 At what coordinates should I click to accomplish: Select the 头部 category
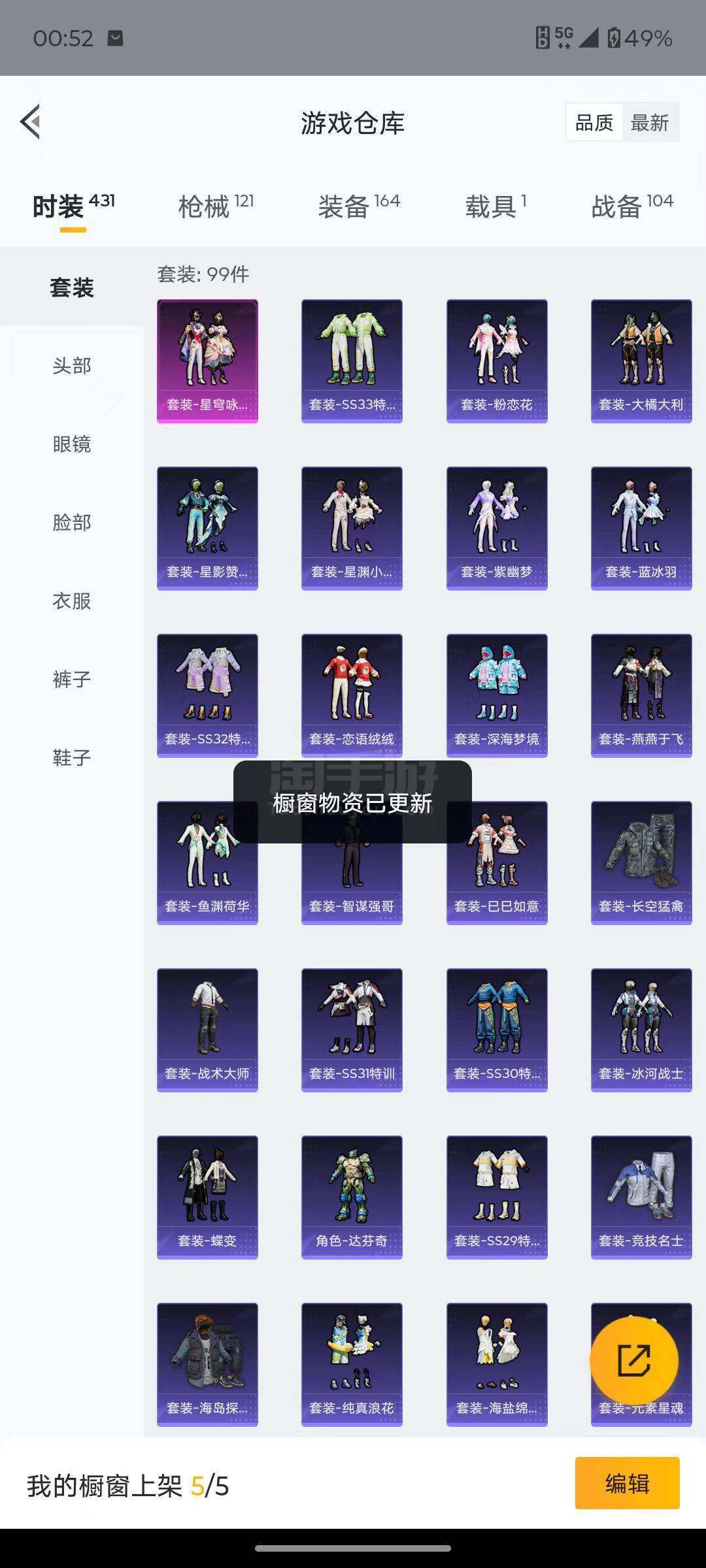[72, 366]
